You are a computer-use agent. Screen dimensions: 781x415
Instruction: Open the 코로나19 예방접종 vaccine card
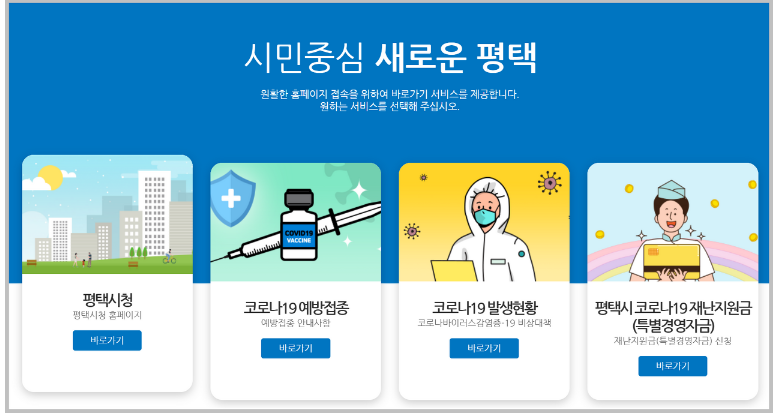coord(295,224)
